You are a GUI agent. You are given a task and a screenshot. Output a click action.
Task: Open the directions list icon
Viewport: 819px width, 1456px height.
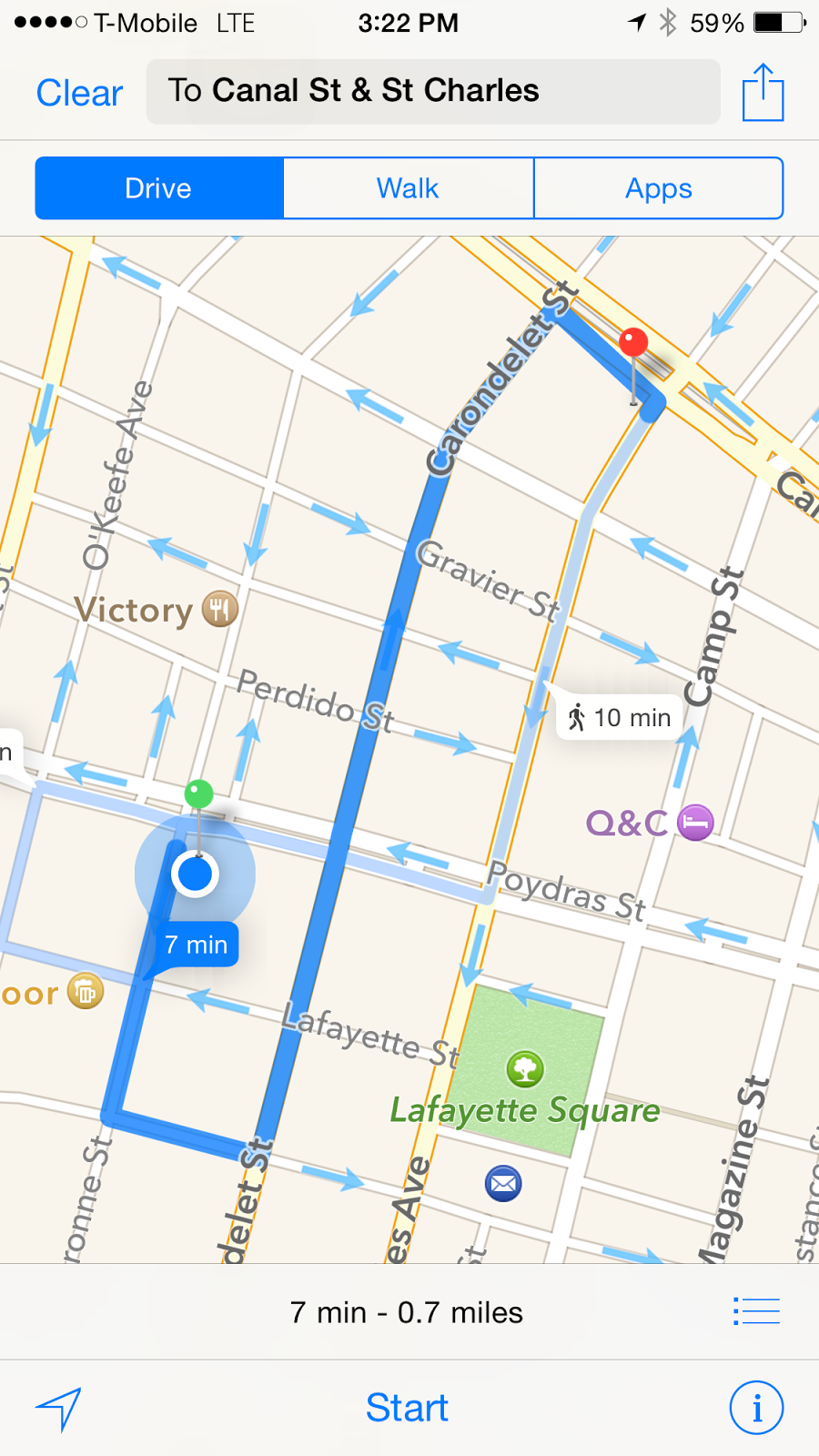(756, 1311)
